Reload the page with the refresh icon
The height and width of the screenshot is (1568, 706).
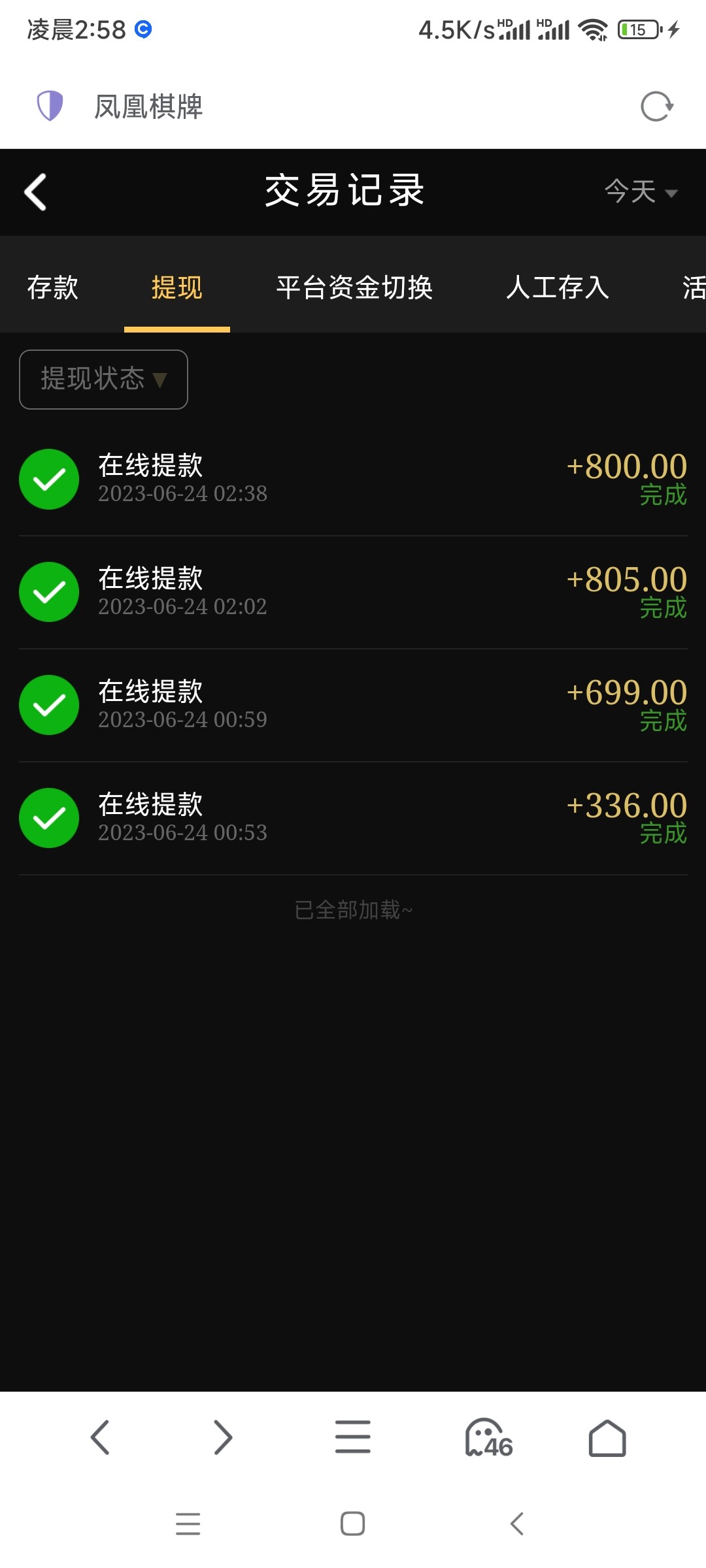(656, 106)
